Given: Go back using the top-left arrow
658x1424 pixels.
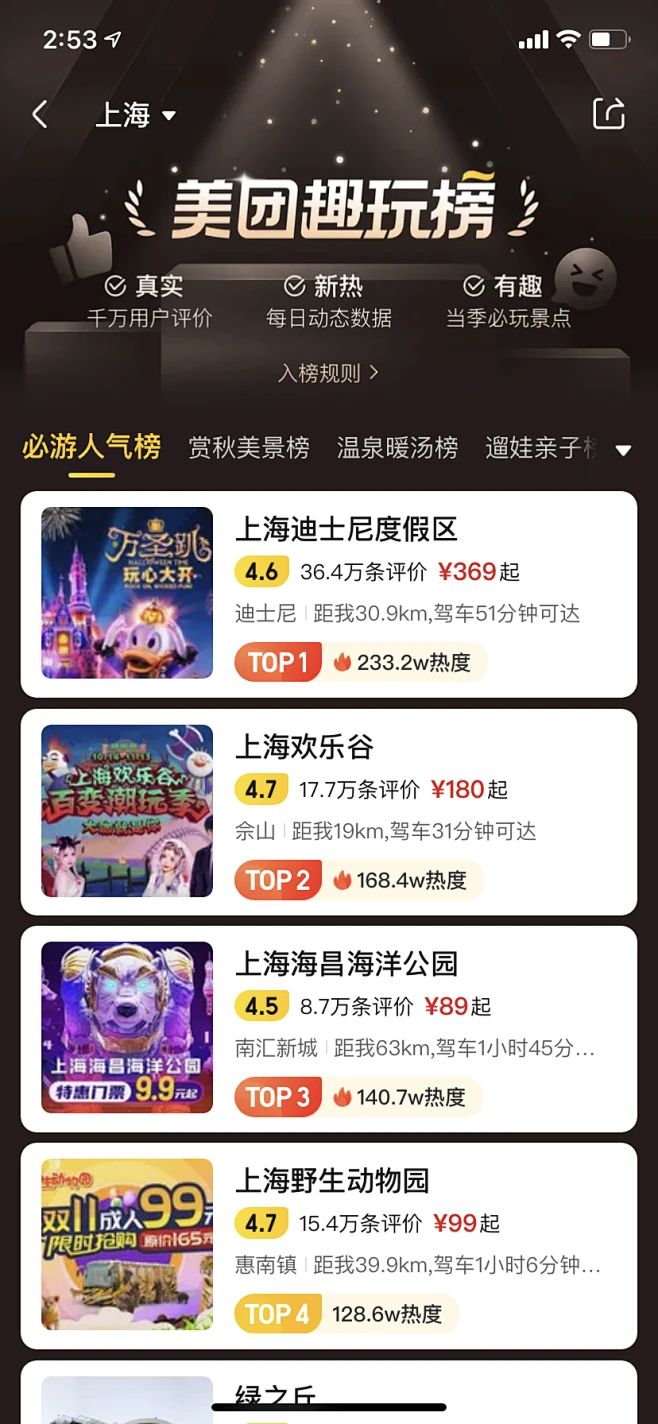Looking at the screenshot, I should pyautogui.click(x=40, y=115).
